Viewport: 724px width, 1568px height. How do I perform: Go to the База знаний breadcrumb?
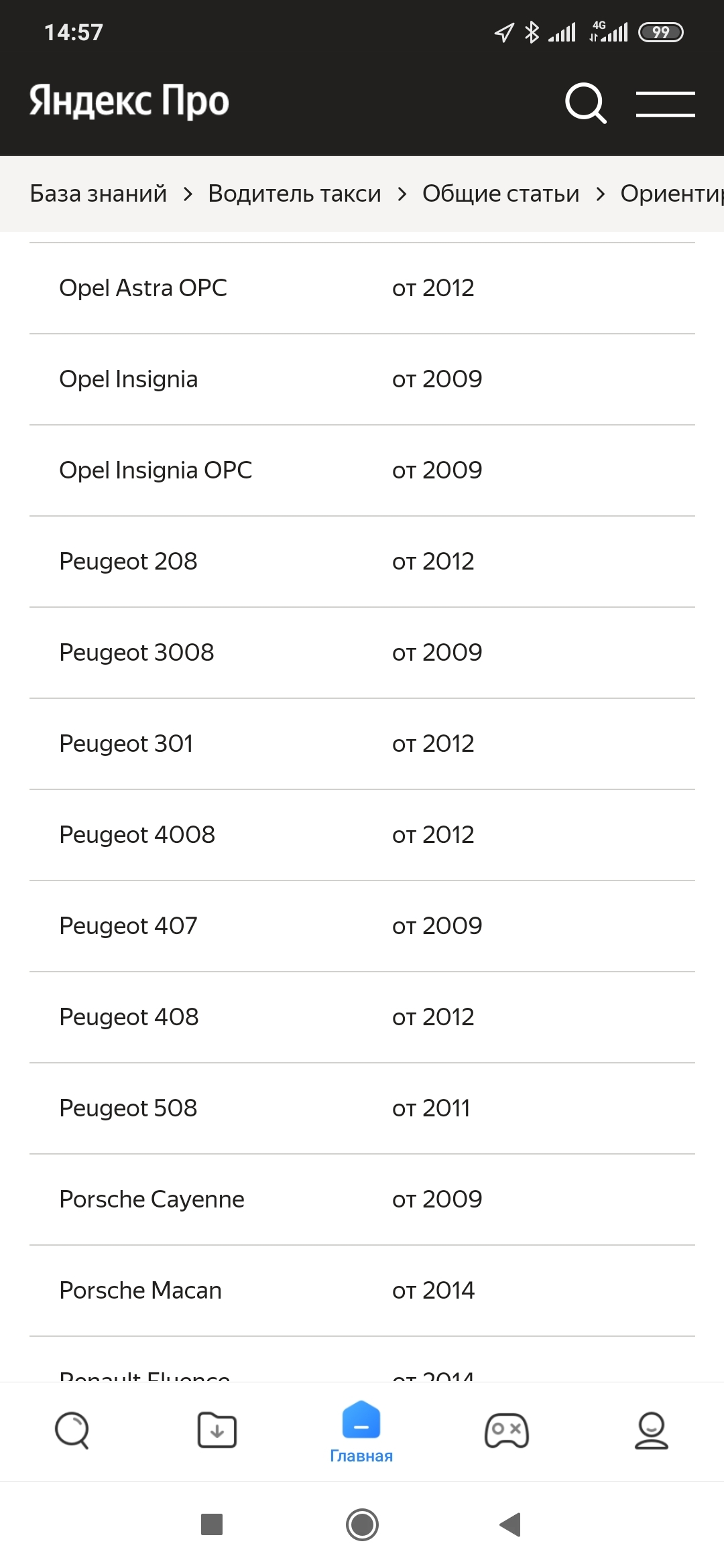(98, 194)
